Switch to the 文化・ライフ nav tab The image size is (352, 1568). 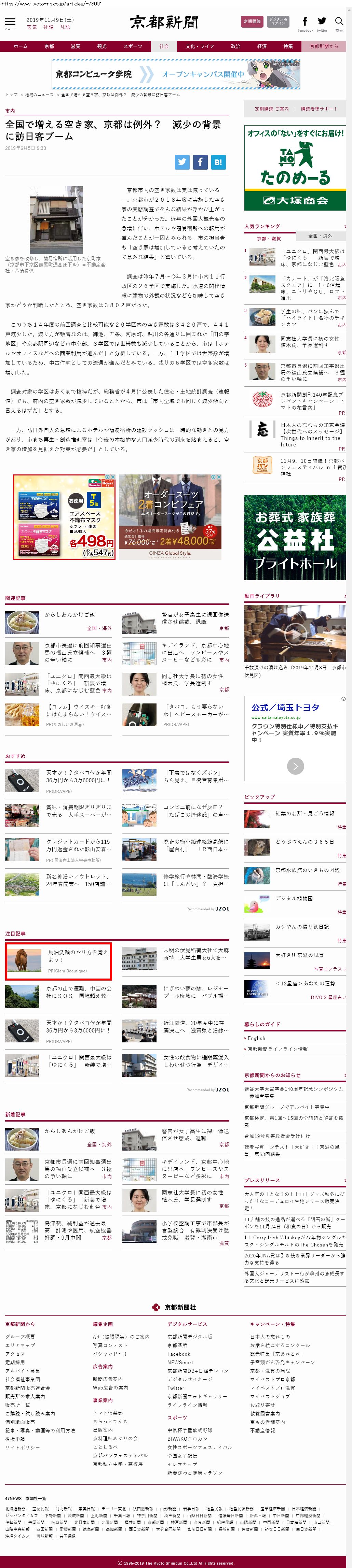pos(200,46)
